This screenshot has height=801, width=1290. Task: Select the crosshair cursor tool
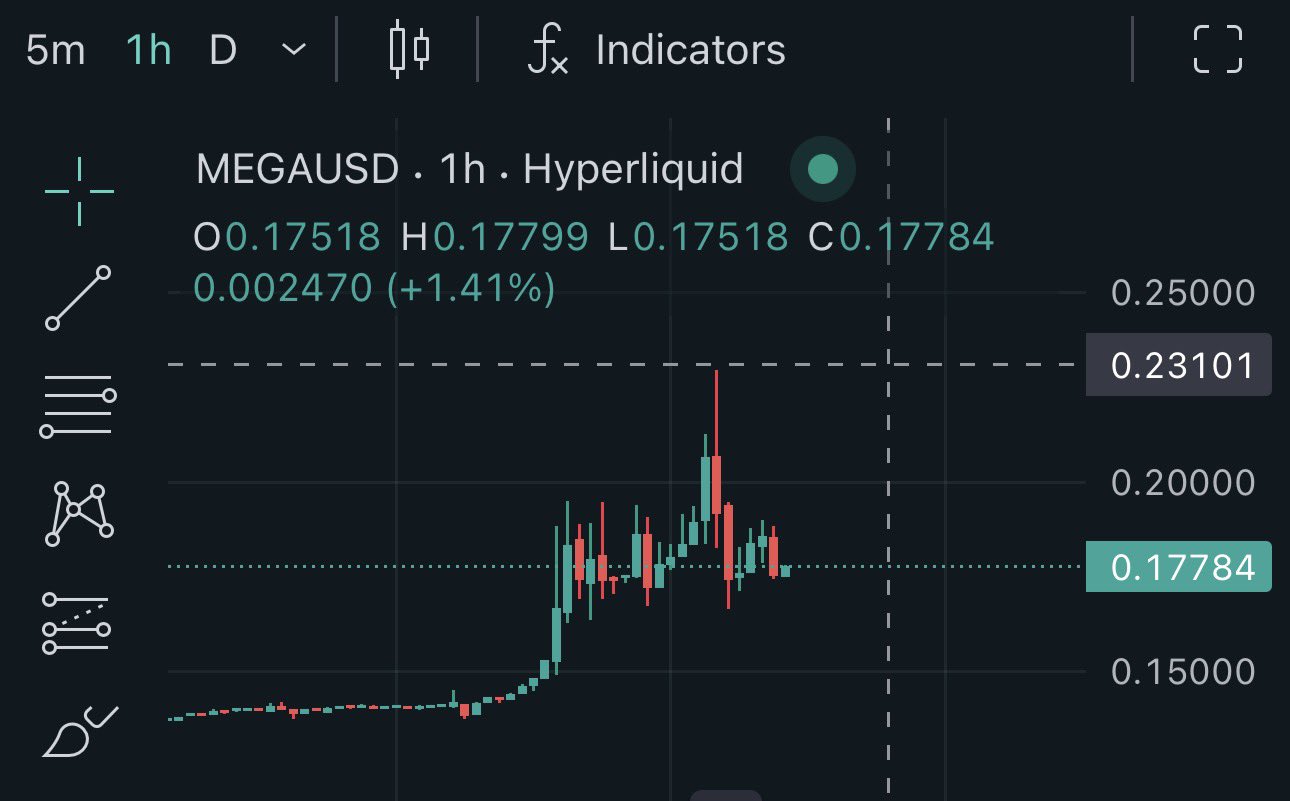pos(78,190)
